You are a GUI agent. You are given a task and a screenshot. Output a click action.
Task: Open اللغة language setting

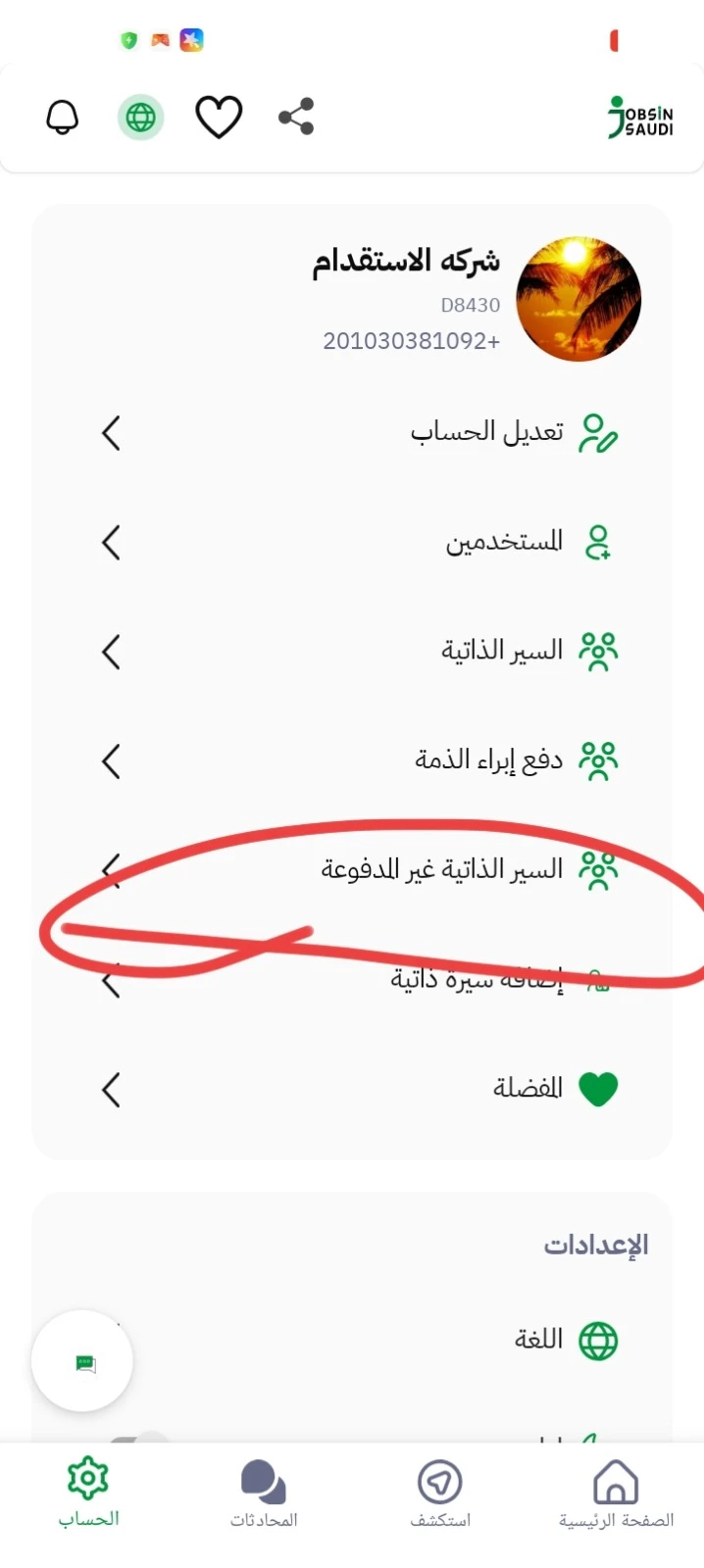coord(352,1341)
